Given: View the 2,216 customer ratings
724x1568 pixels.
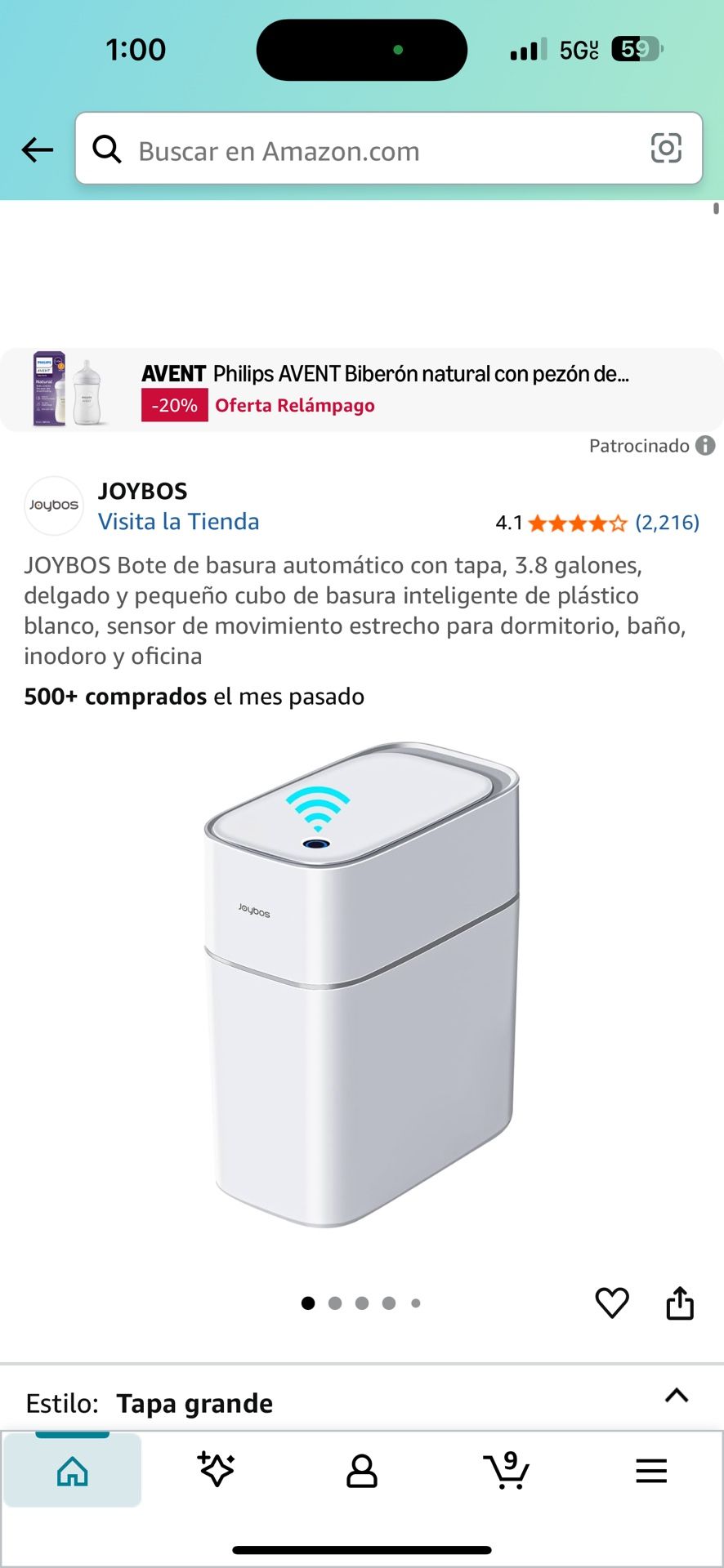Looking at the screenshot, I should pos(667,523).
